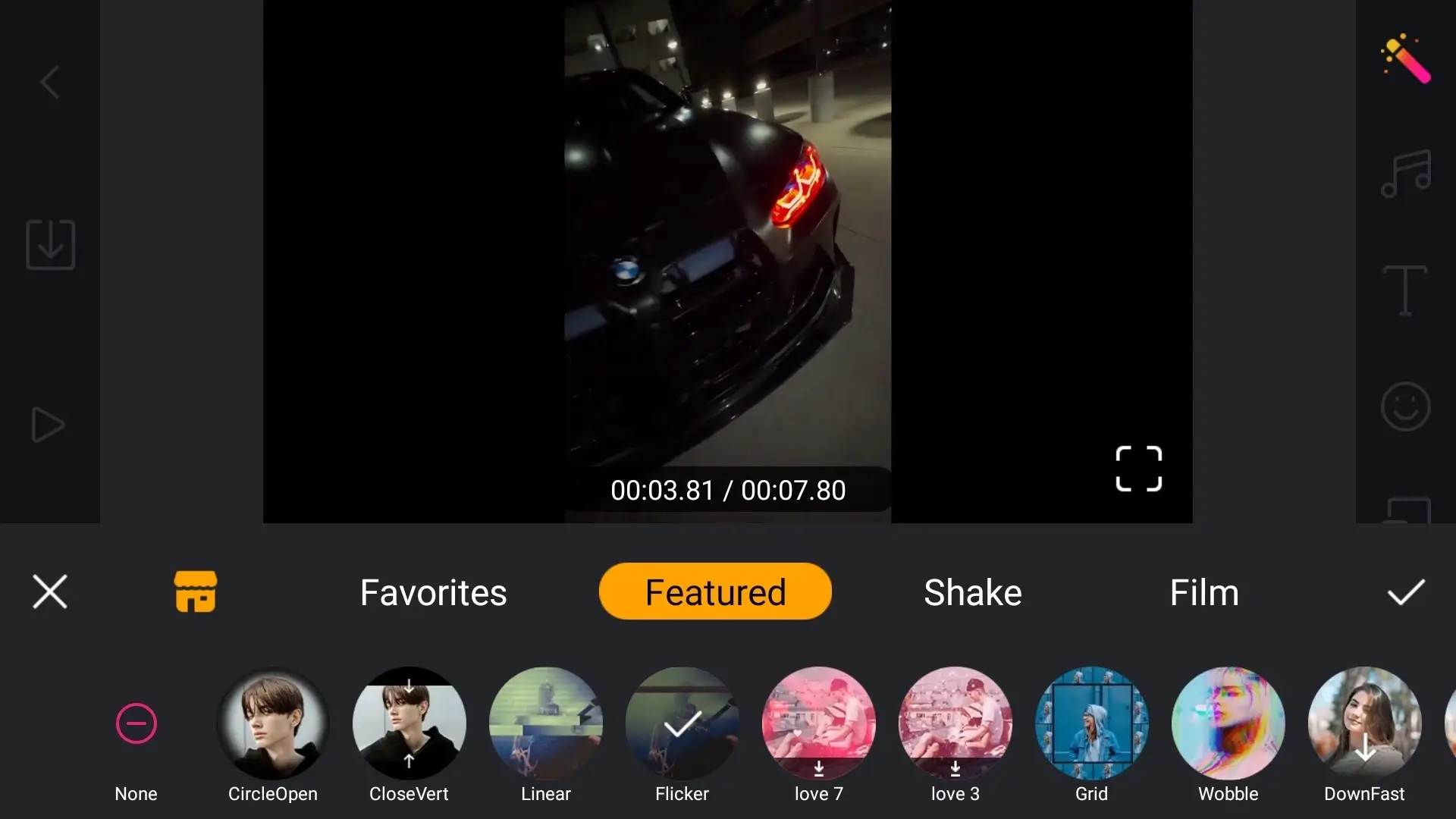The image size is (1456, 819).
Task: Tap the selected Flicker effect
Action: (682, 723)
